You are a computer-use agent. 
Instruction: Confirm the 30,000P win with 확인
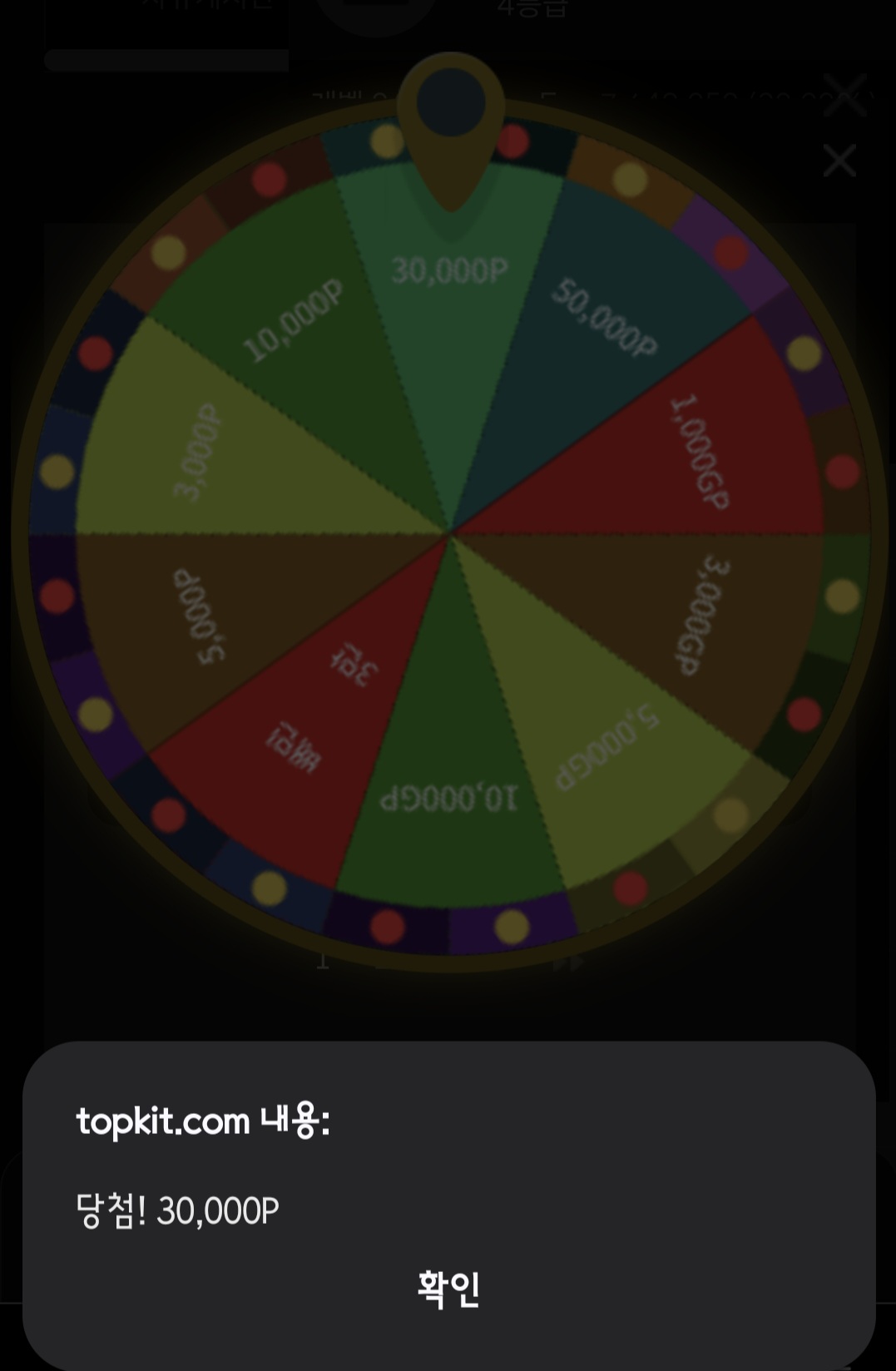pos(448,1289)
